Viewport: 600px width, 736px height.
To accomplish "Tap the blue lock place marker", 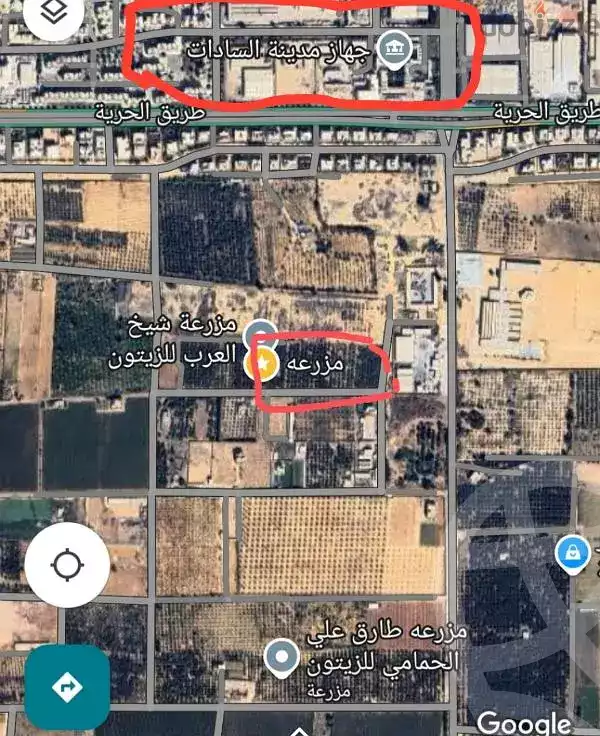I will (571, 550).
